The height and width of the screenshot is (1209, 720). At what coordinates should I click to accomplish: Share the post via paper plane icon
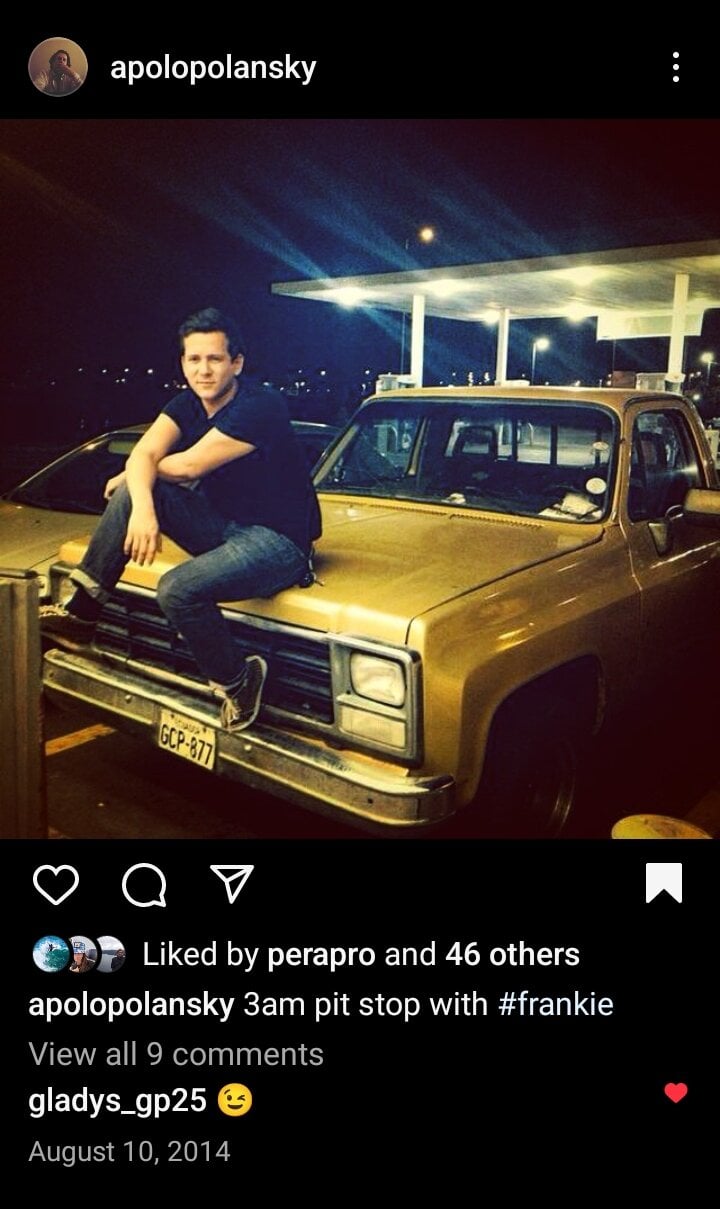tap(232, 885)
